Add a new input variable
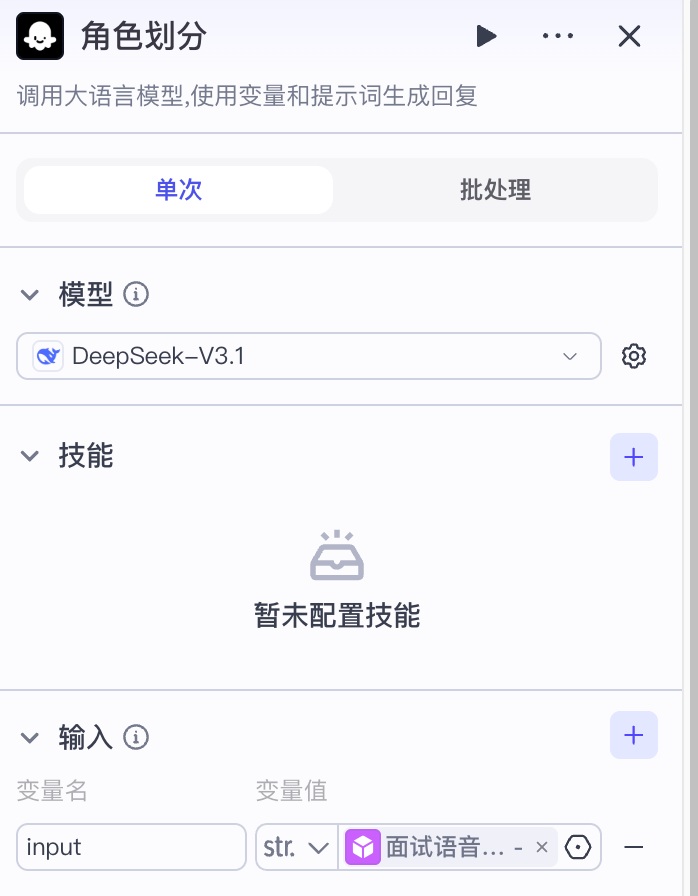Screen dimensions: 698x896 tap(633, 735)
